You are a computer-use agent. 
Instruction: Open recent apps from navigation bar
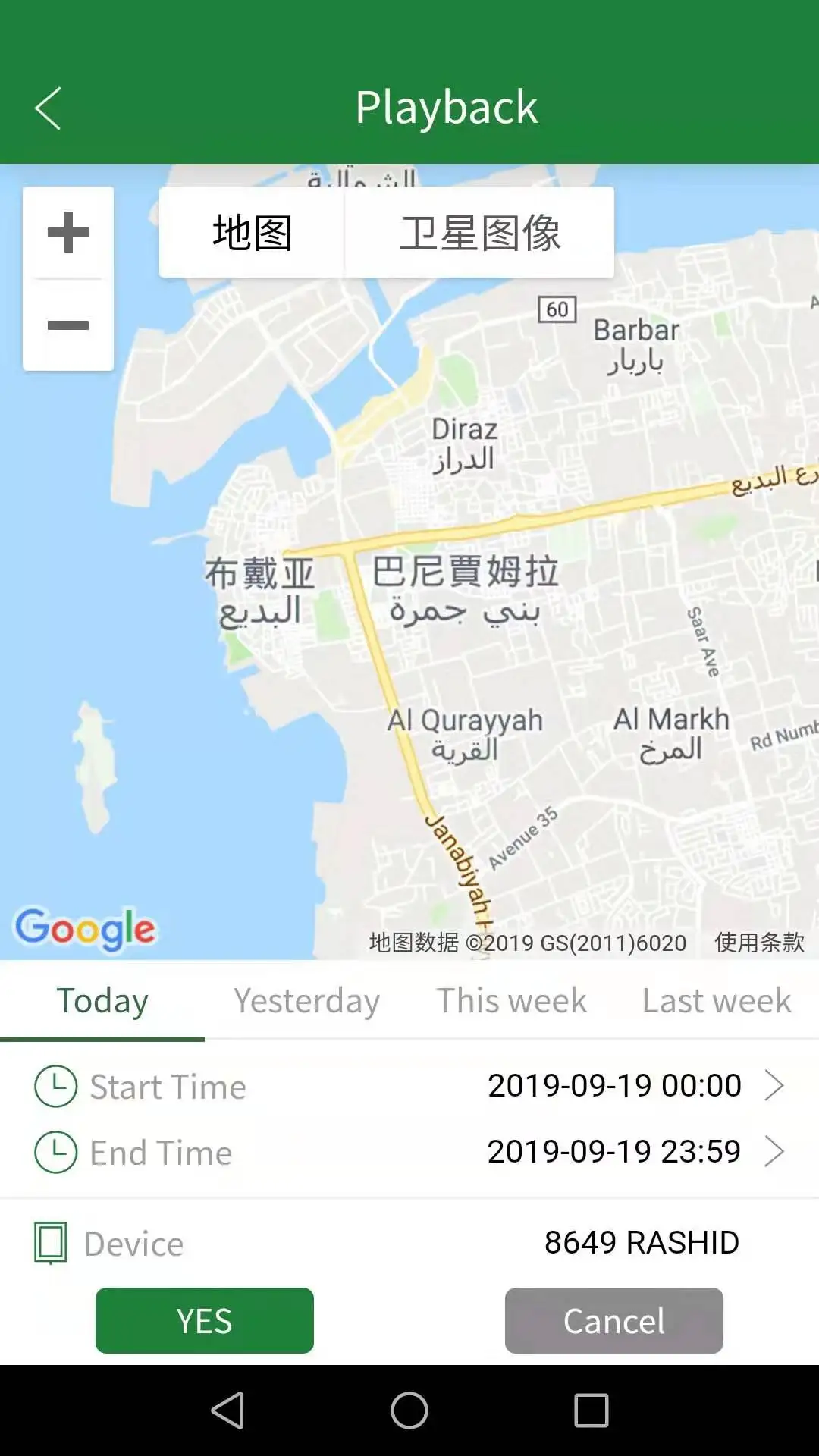(x=591, y=1410)
